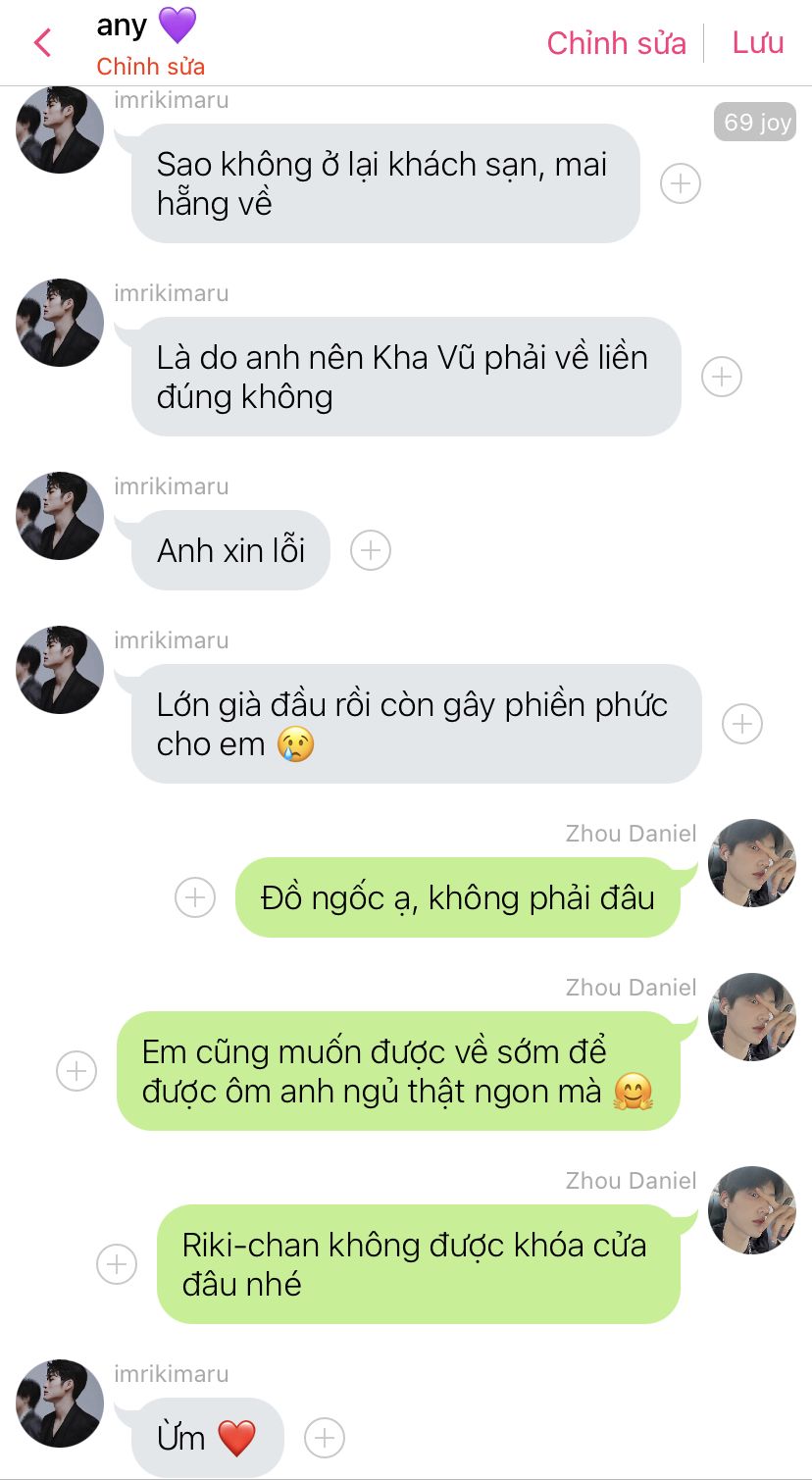Tap plus next to 'Riki-chan không được khóa cửa'
The image size is (812, 1480).
click(x=117, y=1264)
